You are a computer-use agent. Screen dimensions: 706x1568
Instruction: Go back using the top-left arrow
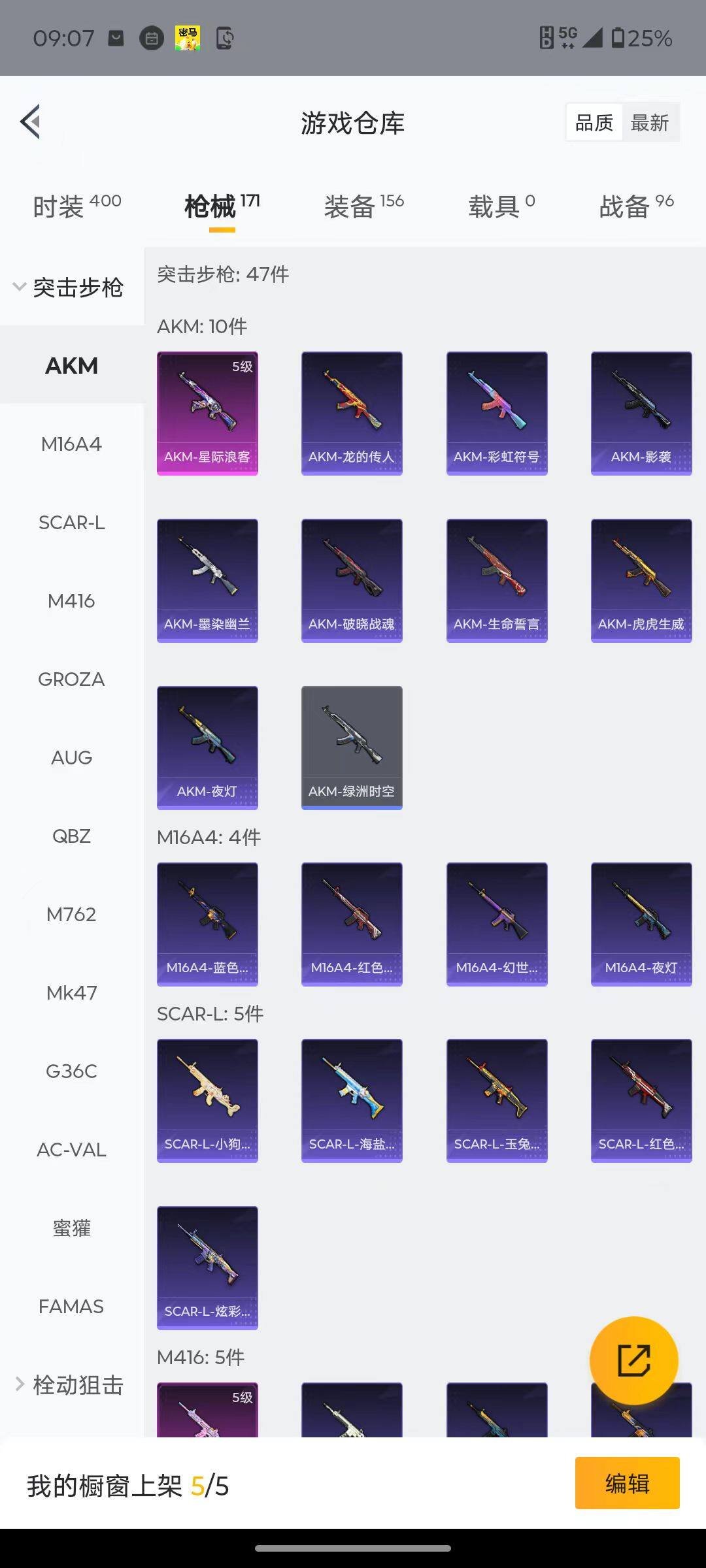point(31,122)
